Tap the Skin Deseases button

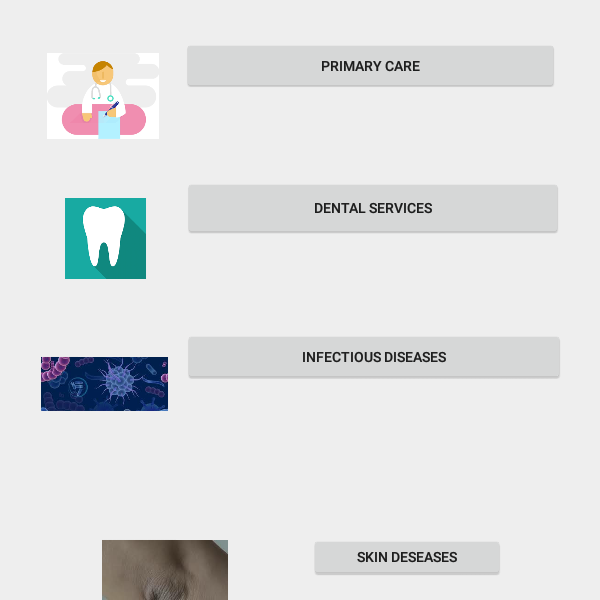pyautogui.click(x=406, y=557)
